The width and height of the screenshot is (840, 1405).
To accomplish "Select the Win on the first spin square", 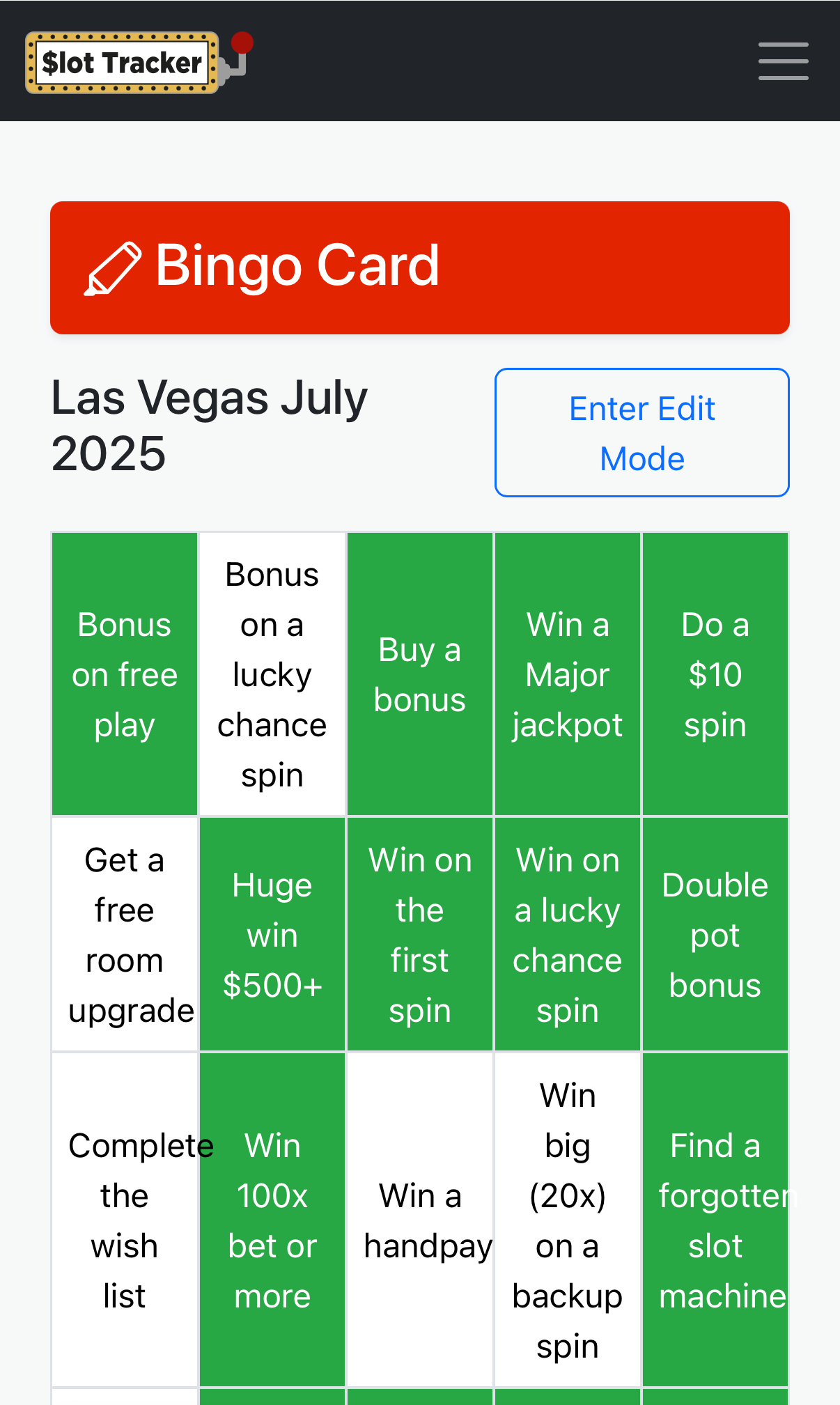I will click(420, 934).
